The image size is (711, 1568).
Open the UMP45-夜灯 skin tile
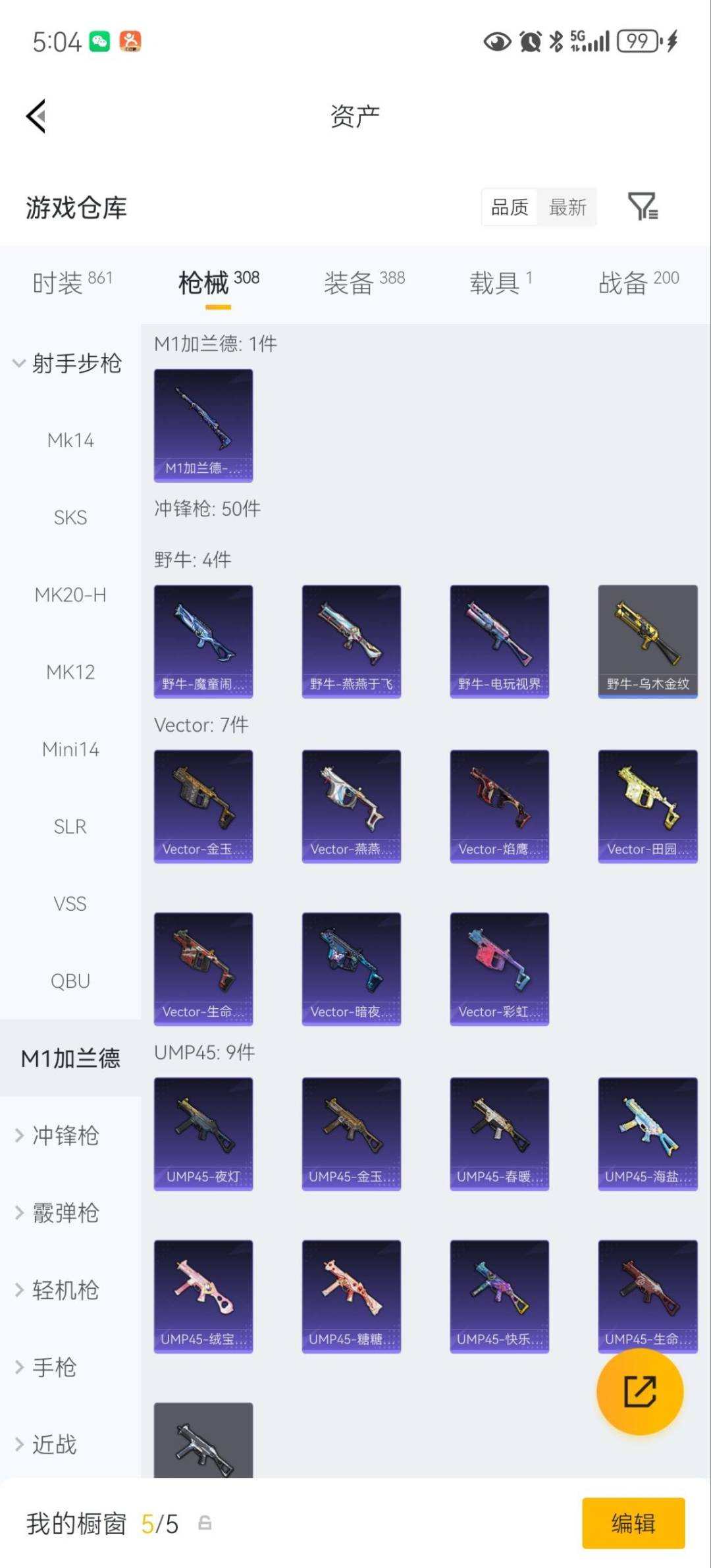(203, 1133)
